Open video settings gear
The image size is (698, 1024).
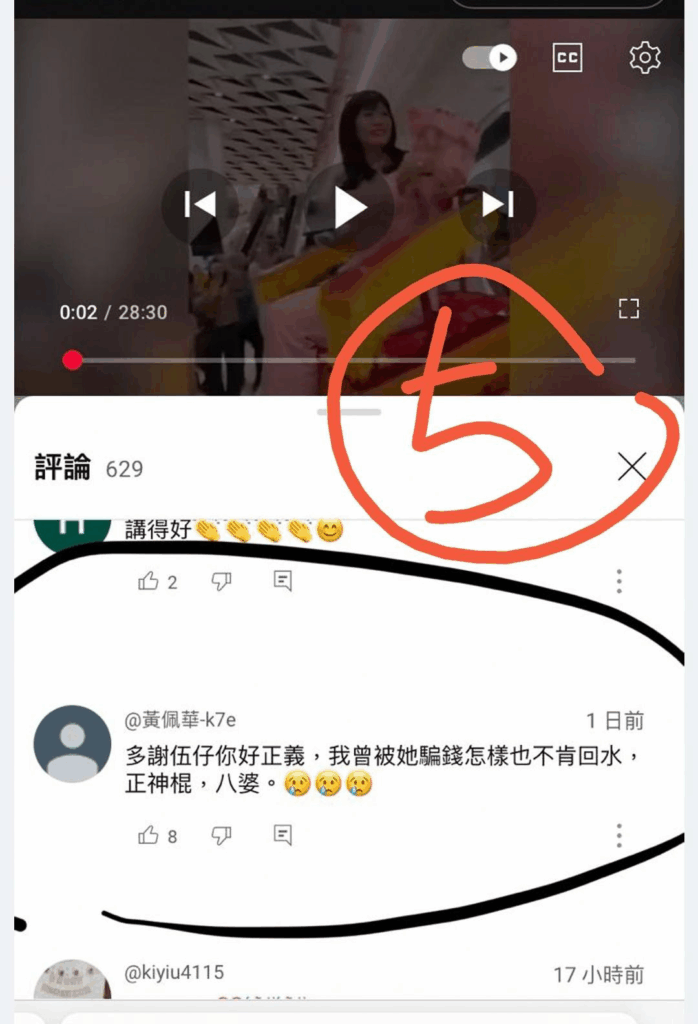click(645, 58)
